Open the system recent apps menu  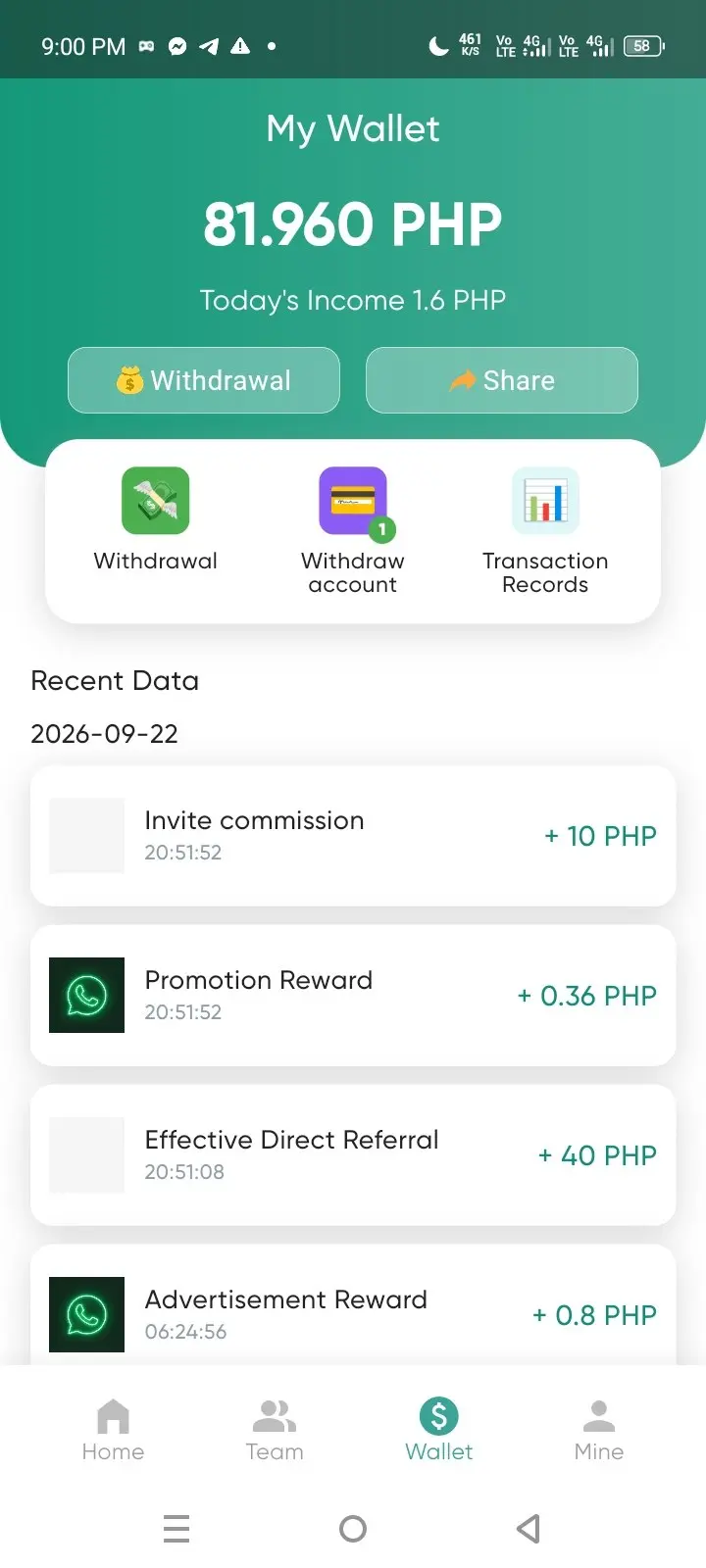tap(176, 1529)
